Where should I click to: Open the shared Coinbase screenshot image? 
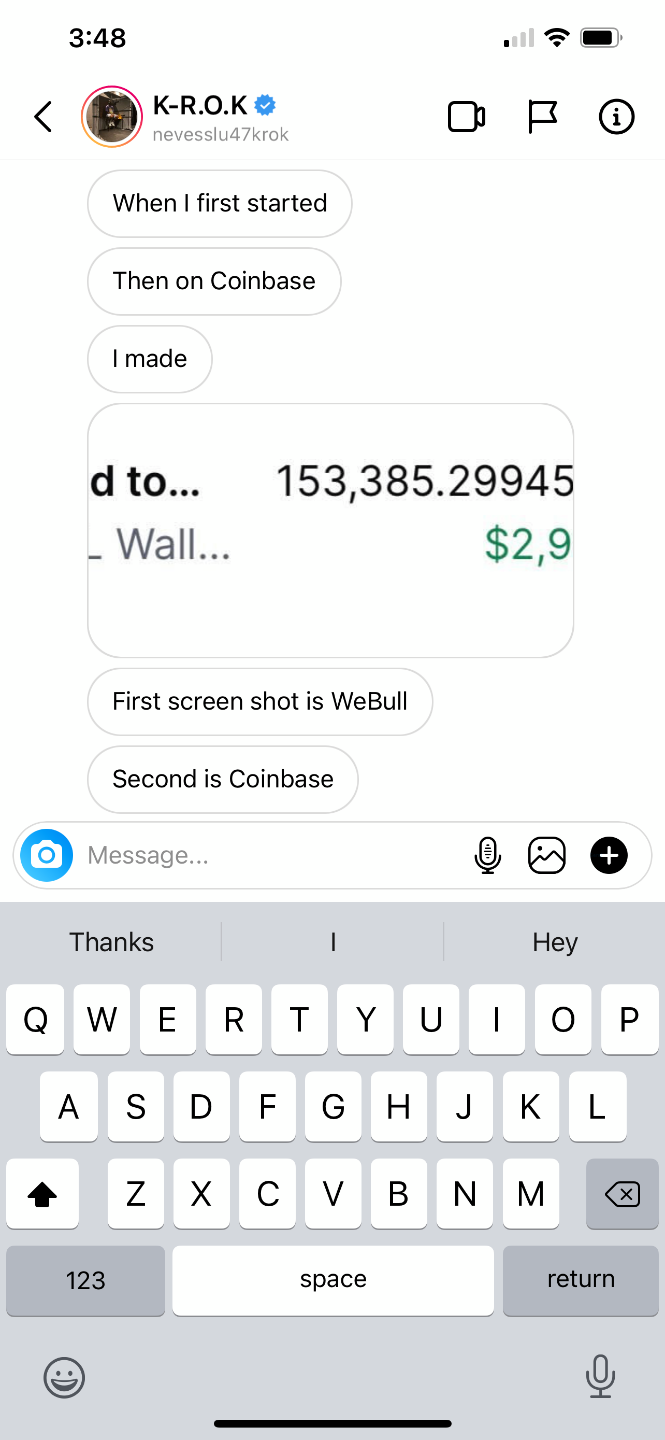click(x=330, y=530)
